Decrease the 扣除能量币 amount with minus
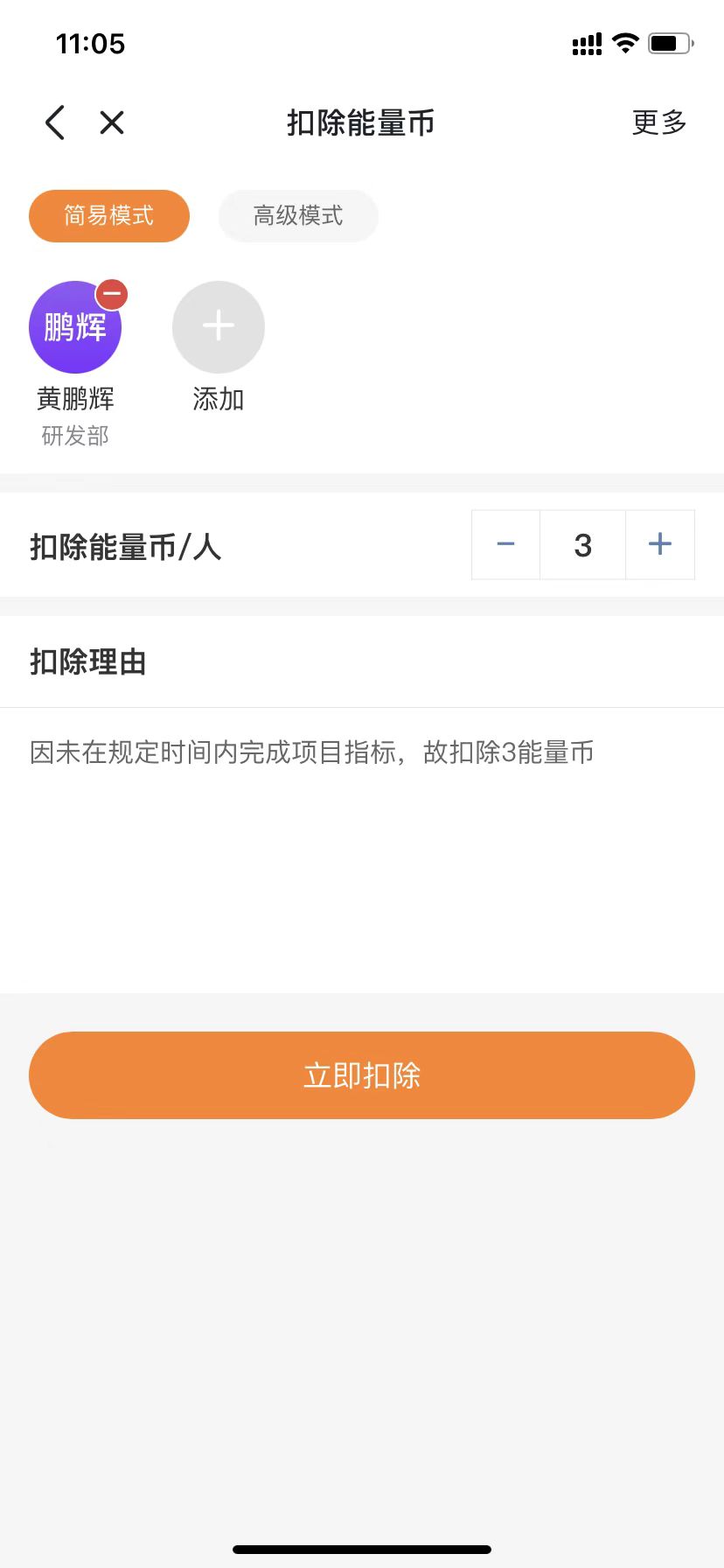Image resolution: width=724 pixels, height=1568 pixels. click(505, 544)
